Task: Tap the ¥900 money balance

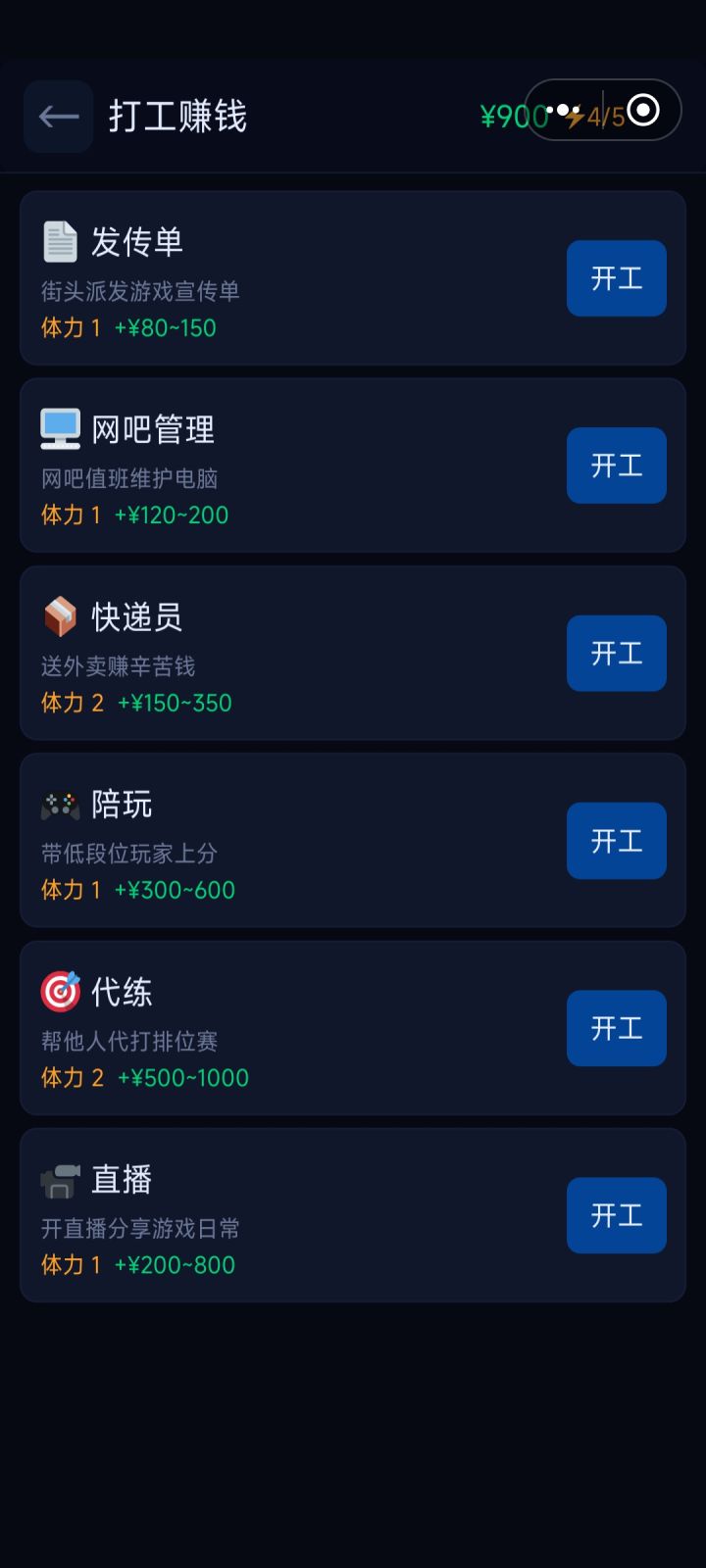Action: tap(508, 116)
